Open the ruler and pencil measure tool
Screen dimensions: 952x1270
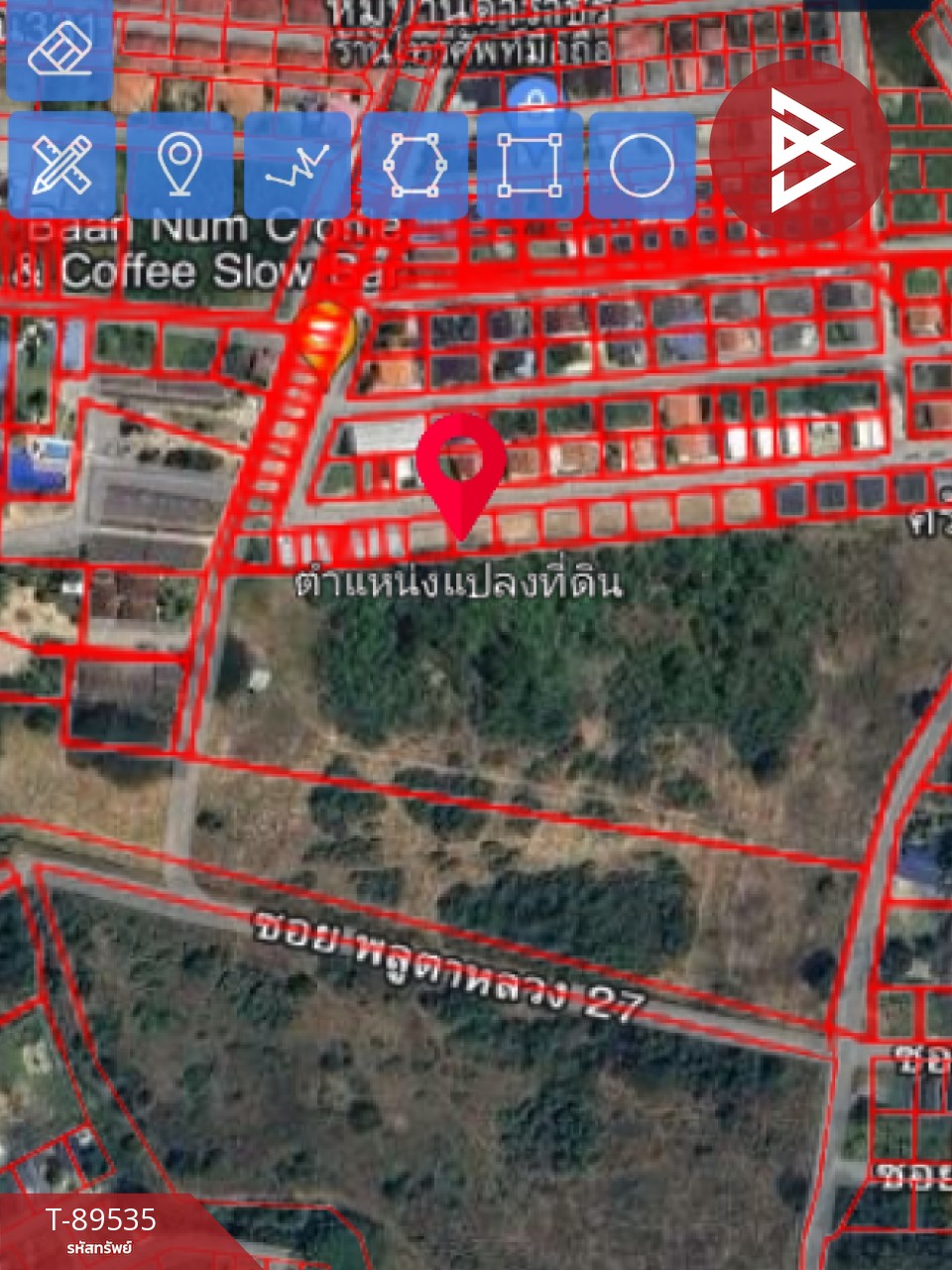pyautogui.click(x=60, y=165)
